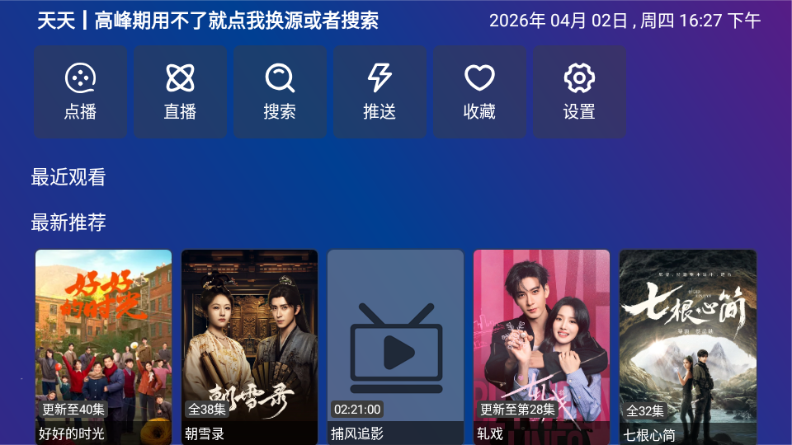Open the 收藏 favorites list
Screen dimensions: 792x445
(480, 92)
